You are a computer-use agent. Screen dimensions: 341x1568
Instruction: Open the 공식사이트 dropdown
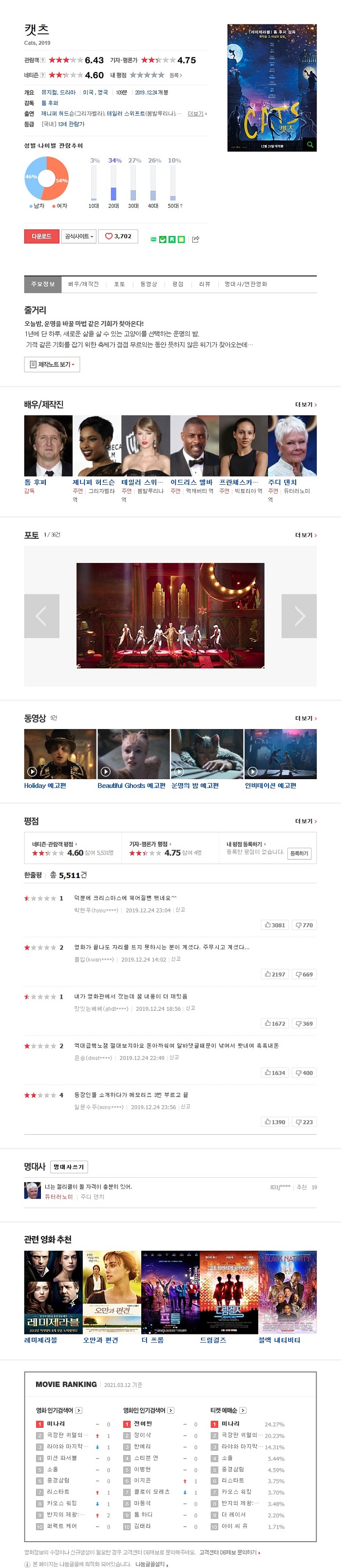pos(78,236)
